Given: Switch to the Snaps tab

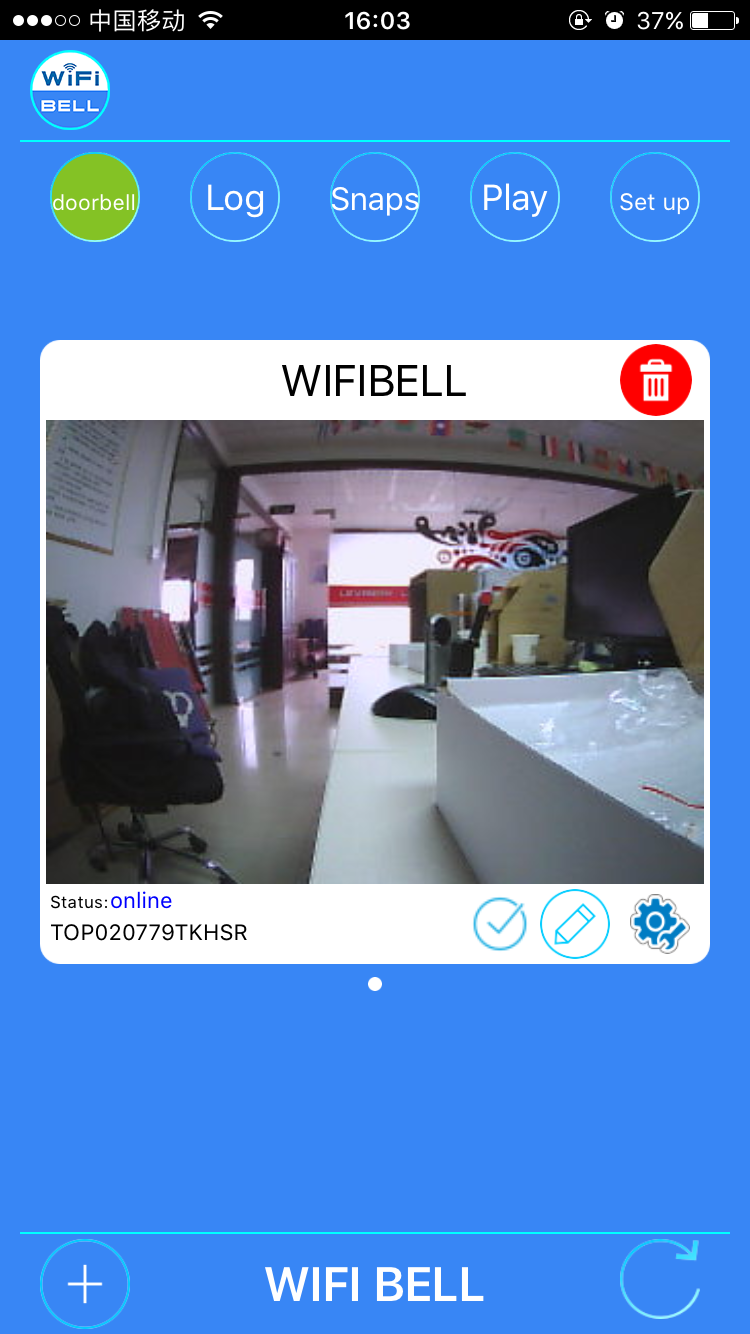Looking at the screenshot, I should click(x=375, y=198).
